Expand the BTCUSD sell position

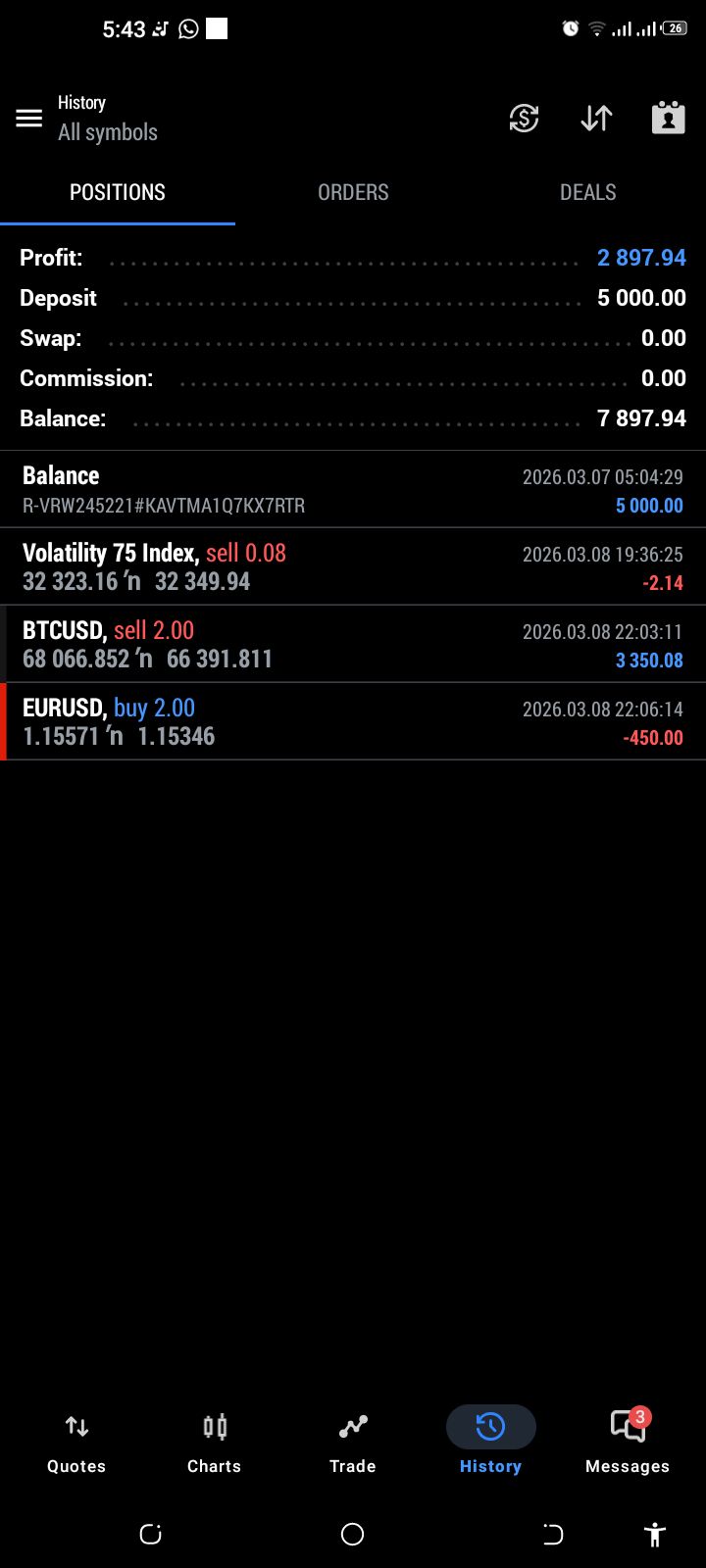(353, 645)
